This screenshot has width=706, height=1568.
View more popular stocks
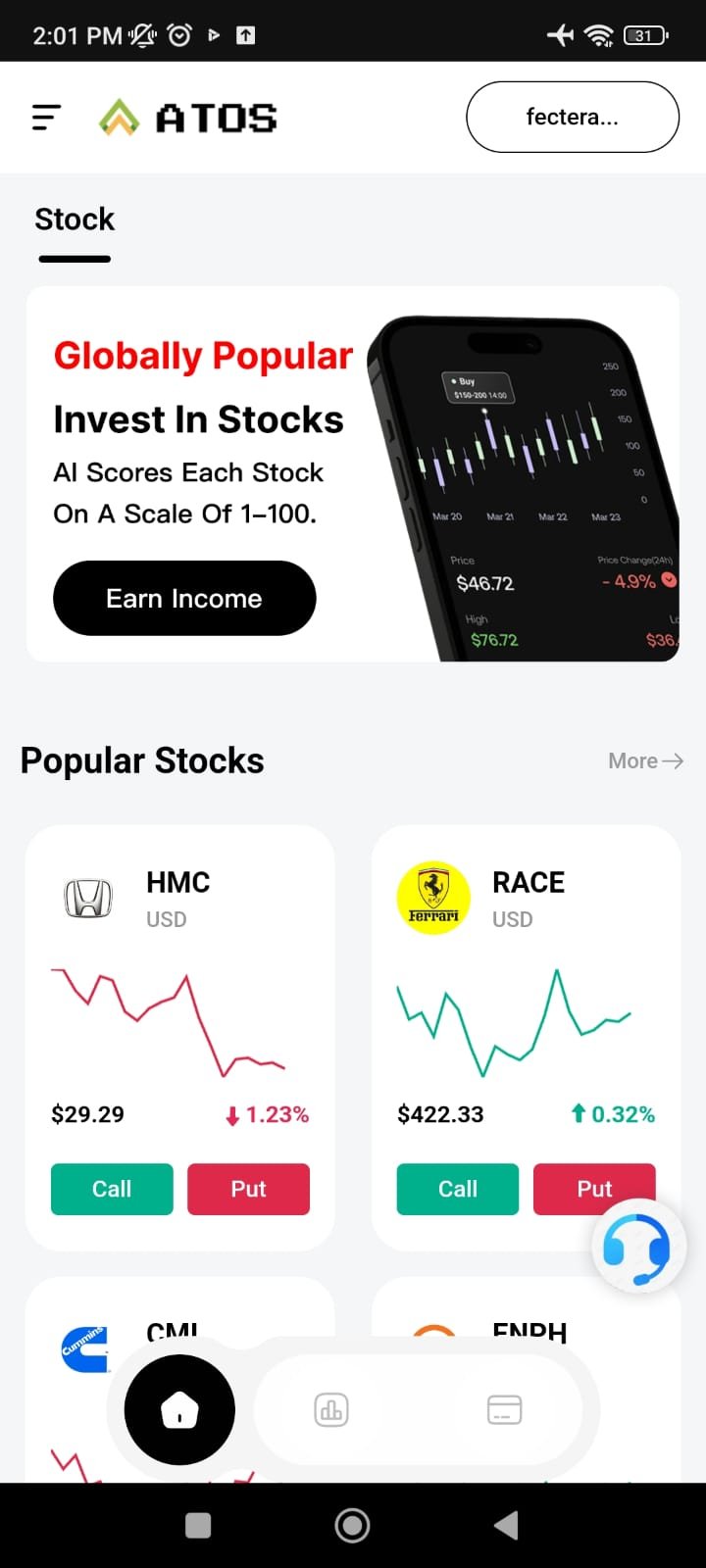click(645, 761)
